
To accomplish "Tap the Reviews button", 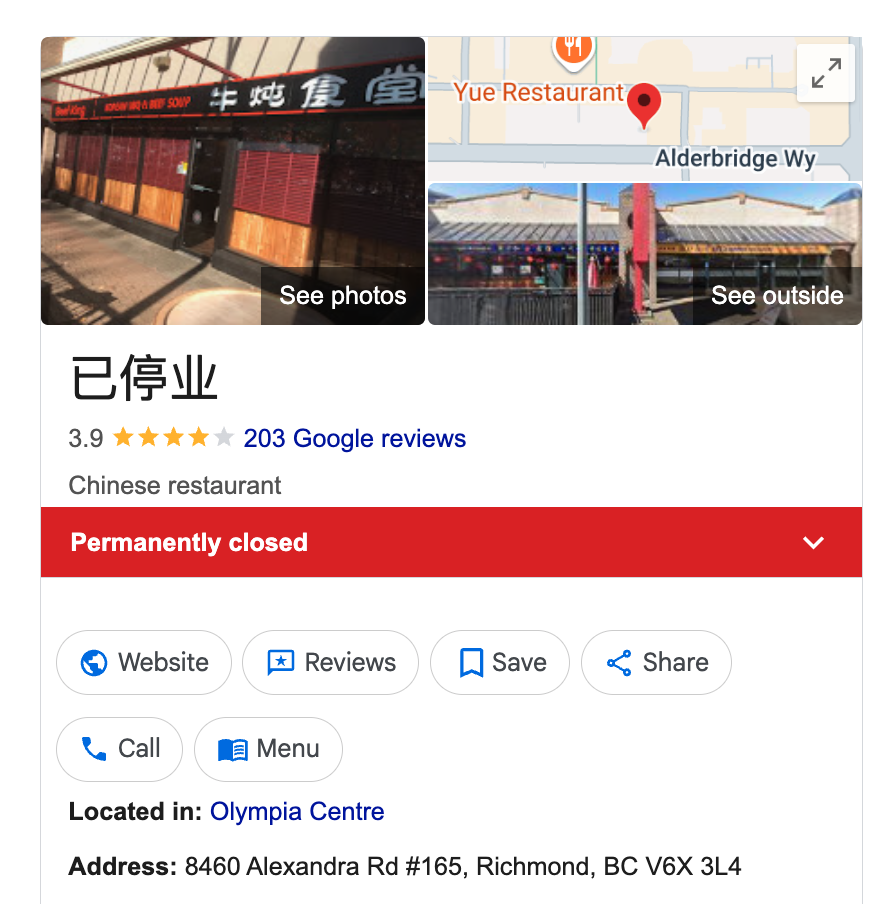I will coord(330,662).
